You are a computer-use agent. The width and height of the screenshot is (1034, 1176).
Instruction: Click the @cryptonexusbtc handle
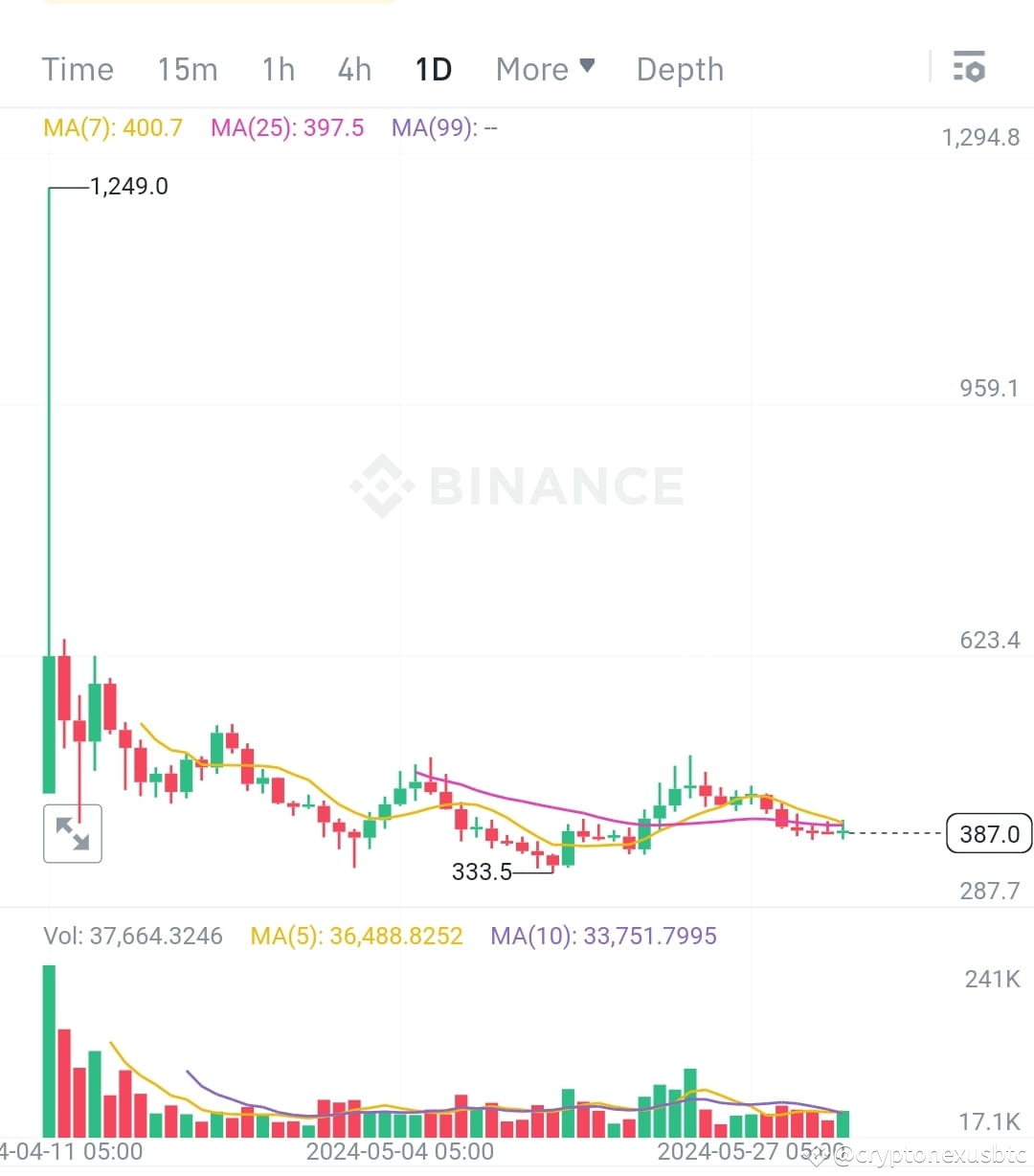(x=933, y=1154)
